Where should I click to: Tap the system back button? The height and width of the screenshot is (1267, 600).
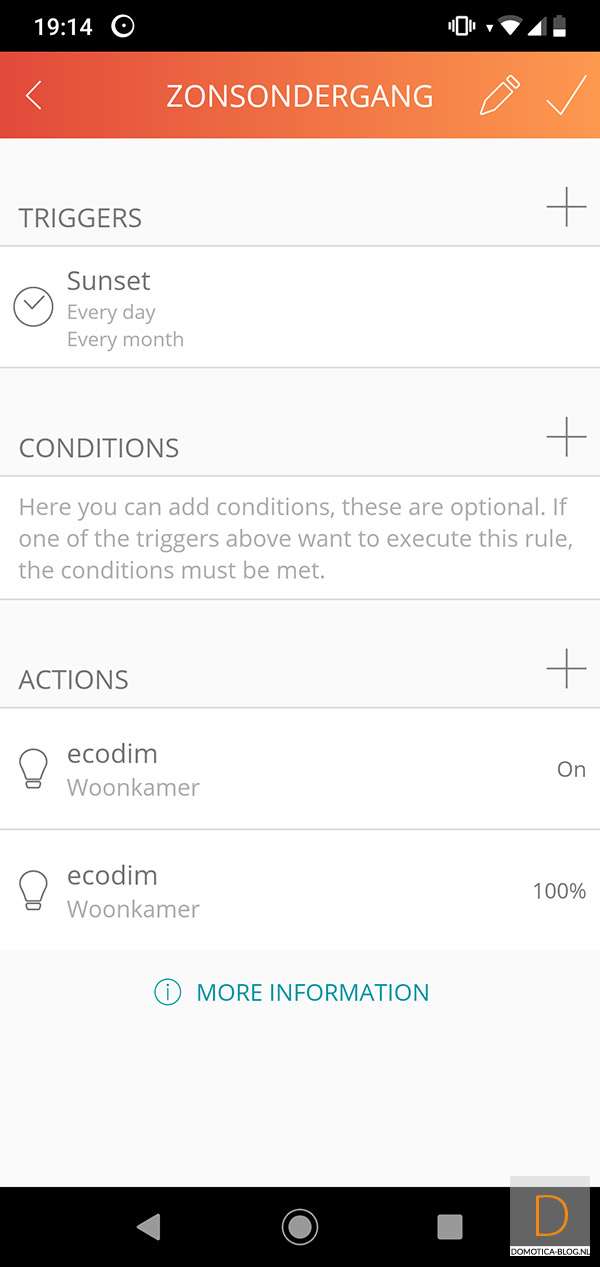click(x=148, y=1226)
